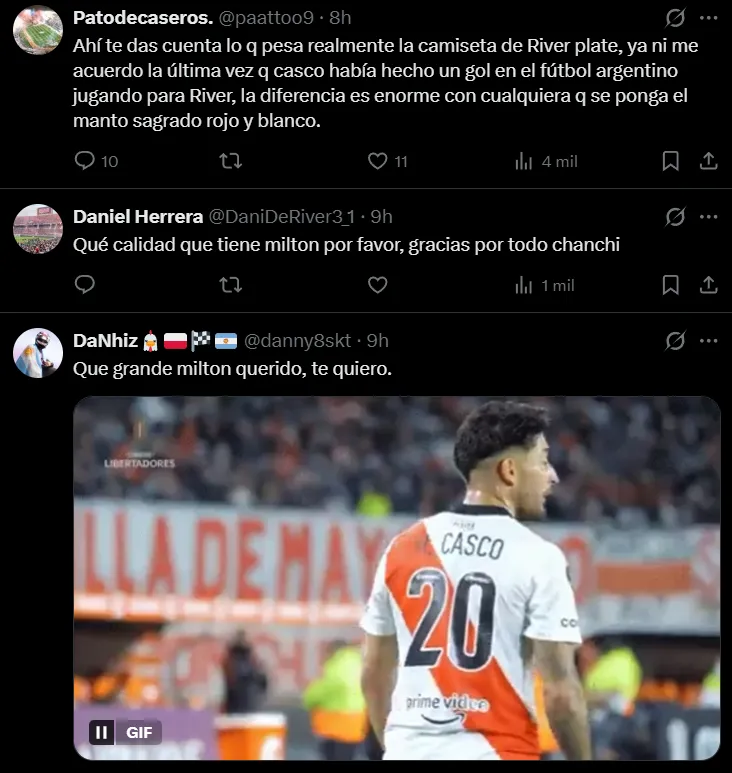The width and height of the screenshot is (732, 773).
Task: Share Patodecaseros' tweet
Action: (x=707, y=161)
